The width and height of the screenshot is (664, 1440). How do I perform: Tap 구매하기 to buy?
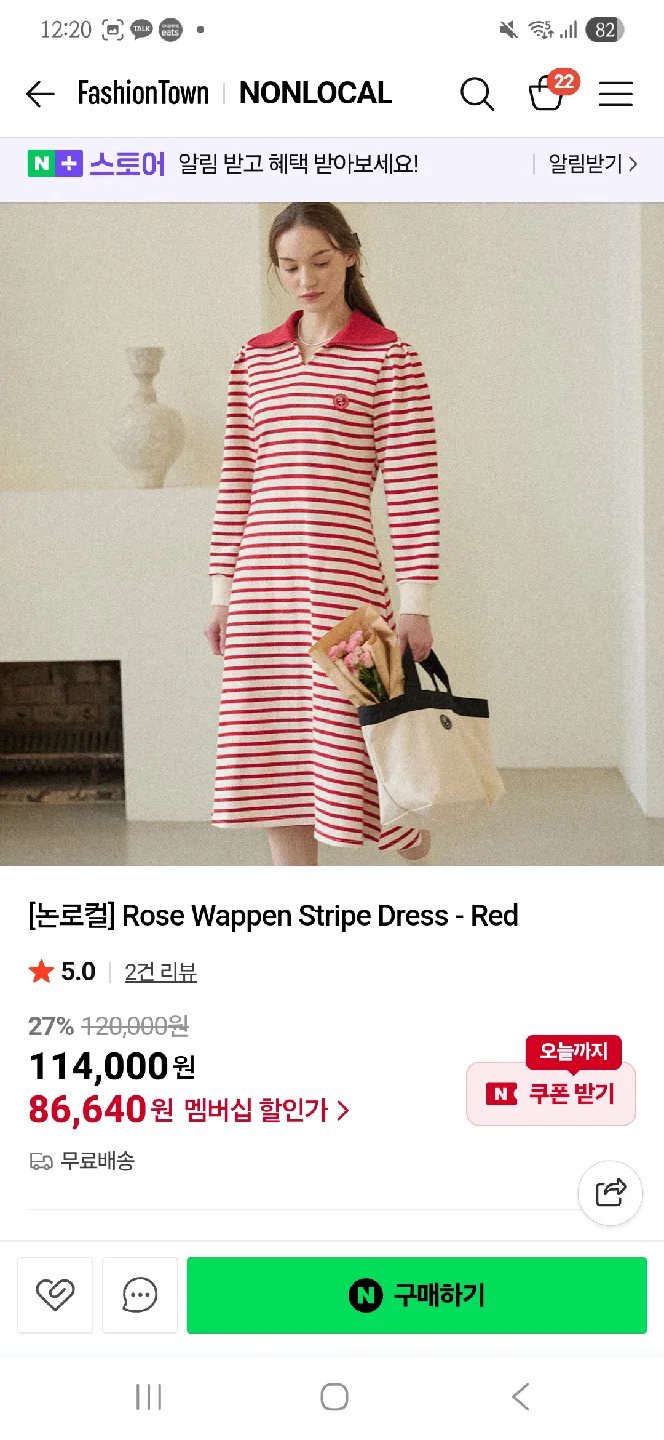(x=416, y=1295)
